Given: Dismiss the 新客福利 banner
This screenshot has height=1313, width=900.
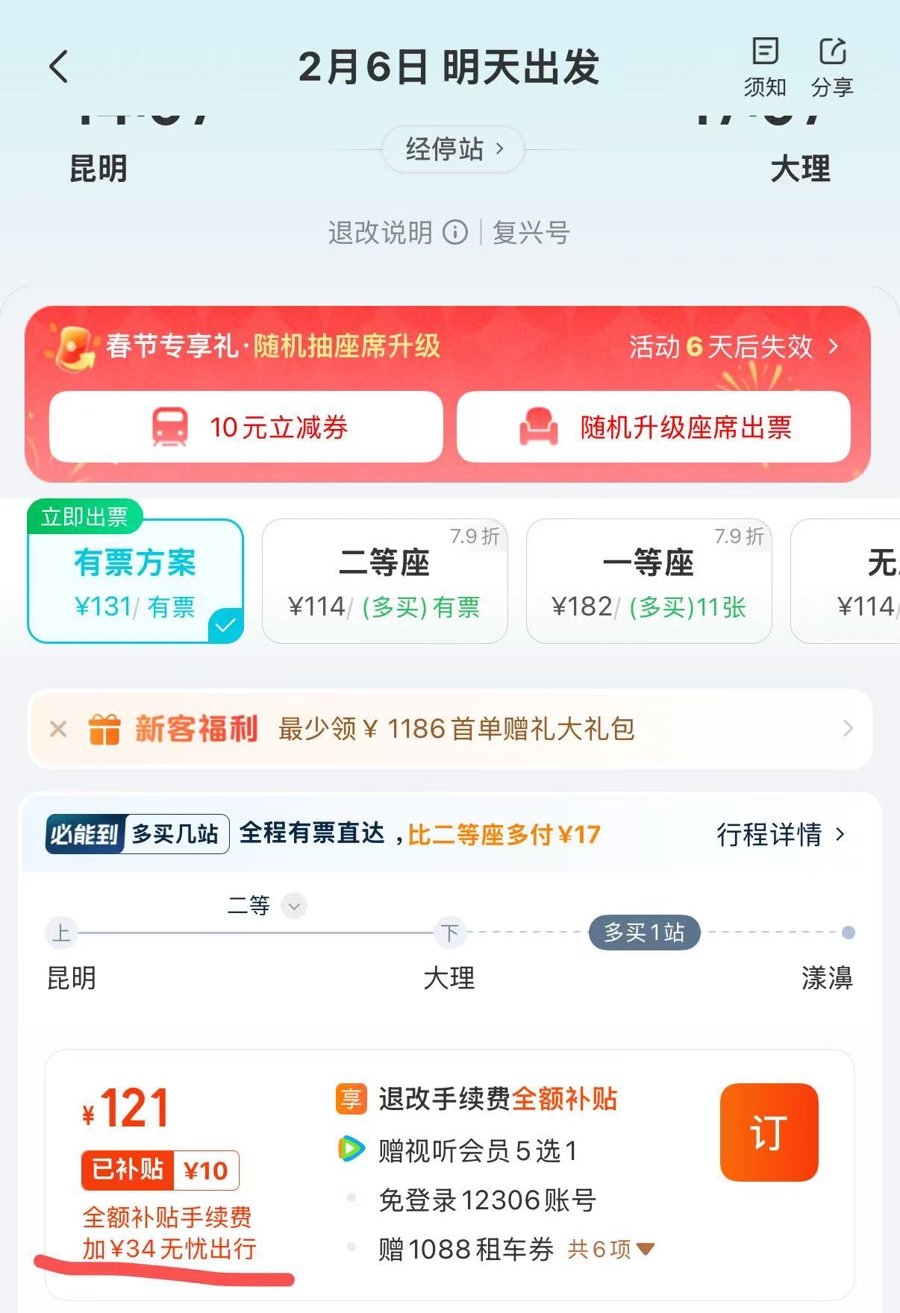Looking at the screenshot, I should tap(58, 729).
